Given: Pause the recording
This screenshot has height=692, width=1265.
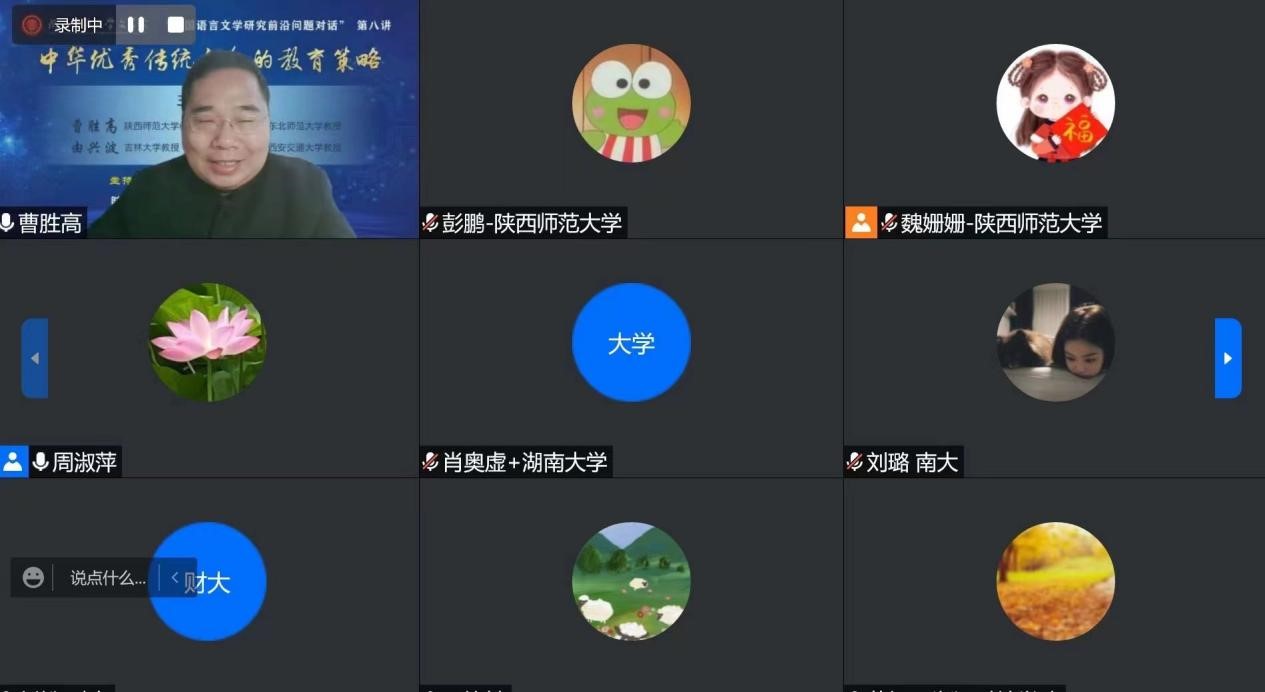Looking at the screenshot, I should coord(136,25).
